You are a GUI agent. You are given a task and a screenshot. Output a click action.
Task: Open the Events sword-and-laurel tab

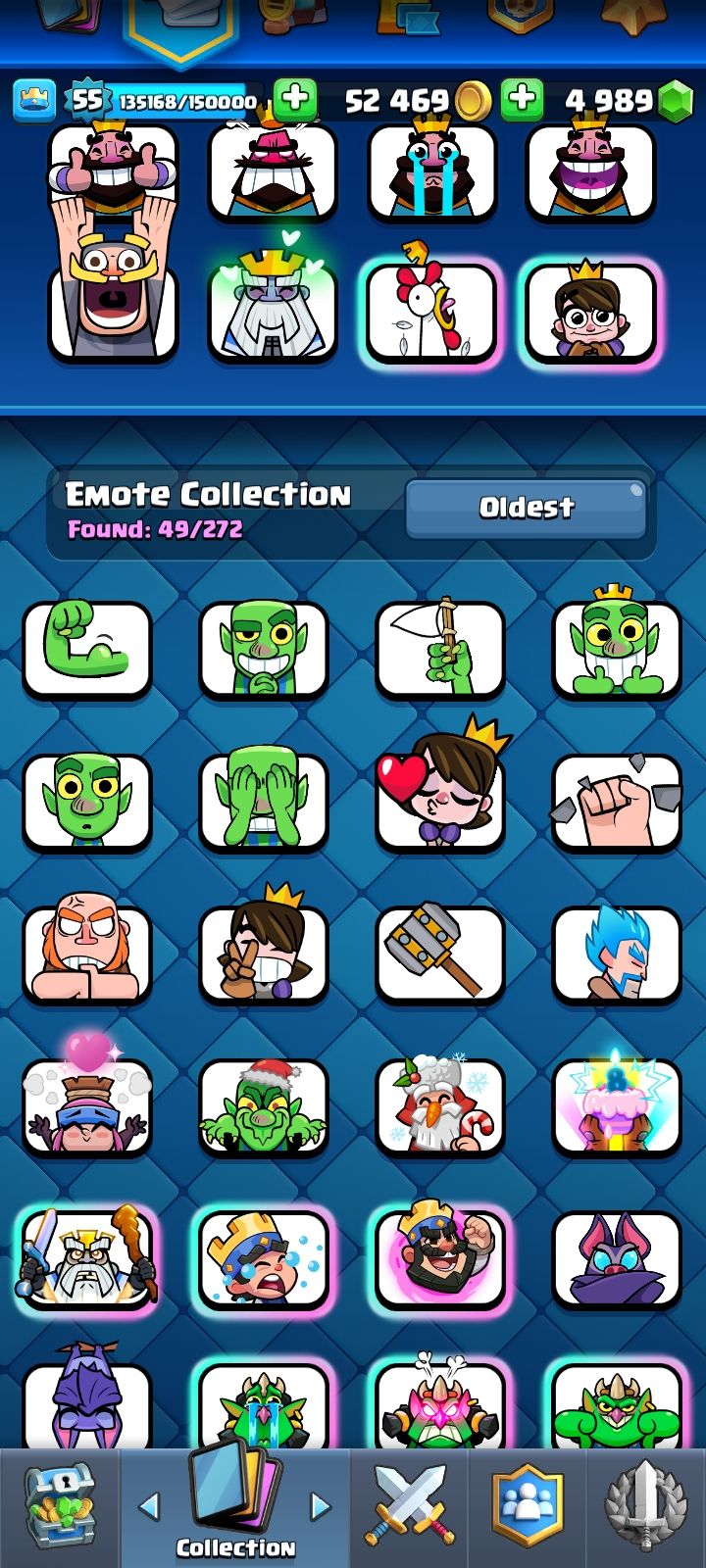click(645, 1507)
